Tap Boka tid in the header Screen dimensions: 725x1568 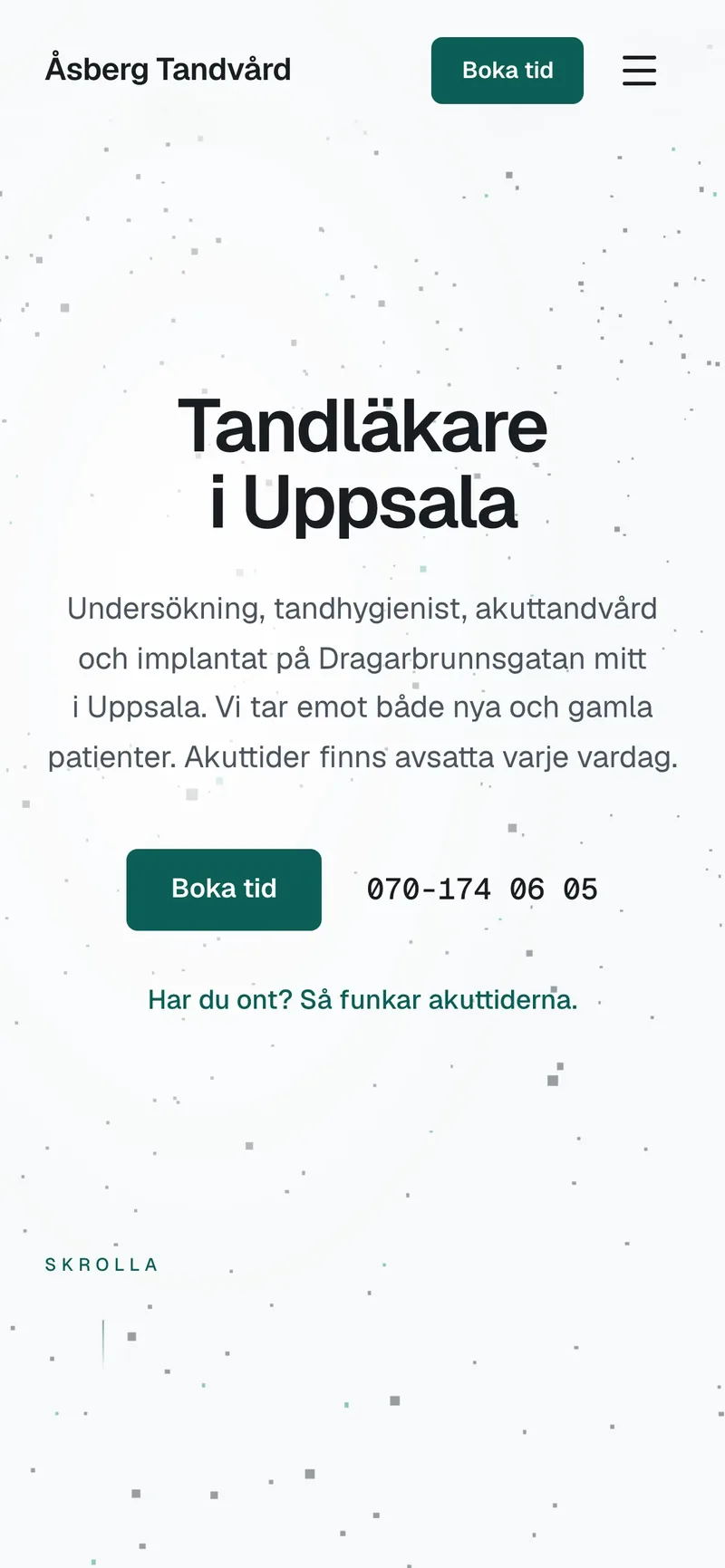507,71
